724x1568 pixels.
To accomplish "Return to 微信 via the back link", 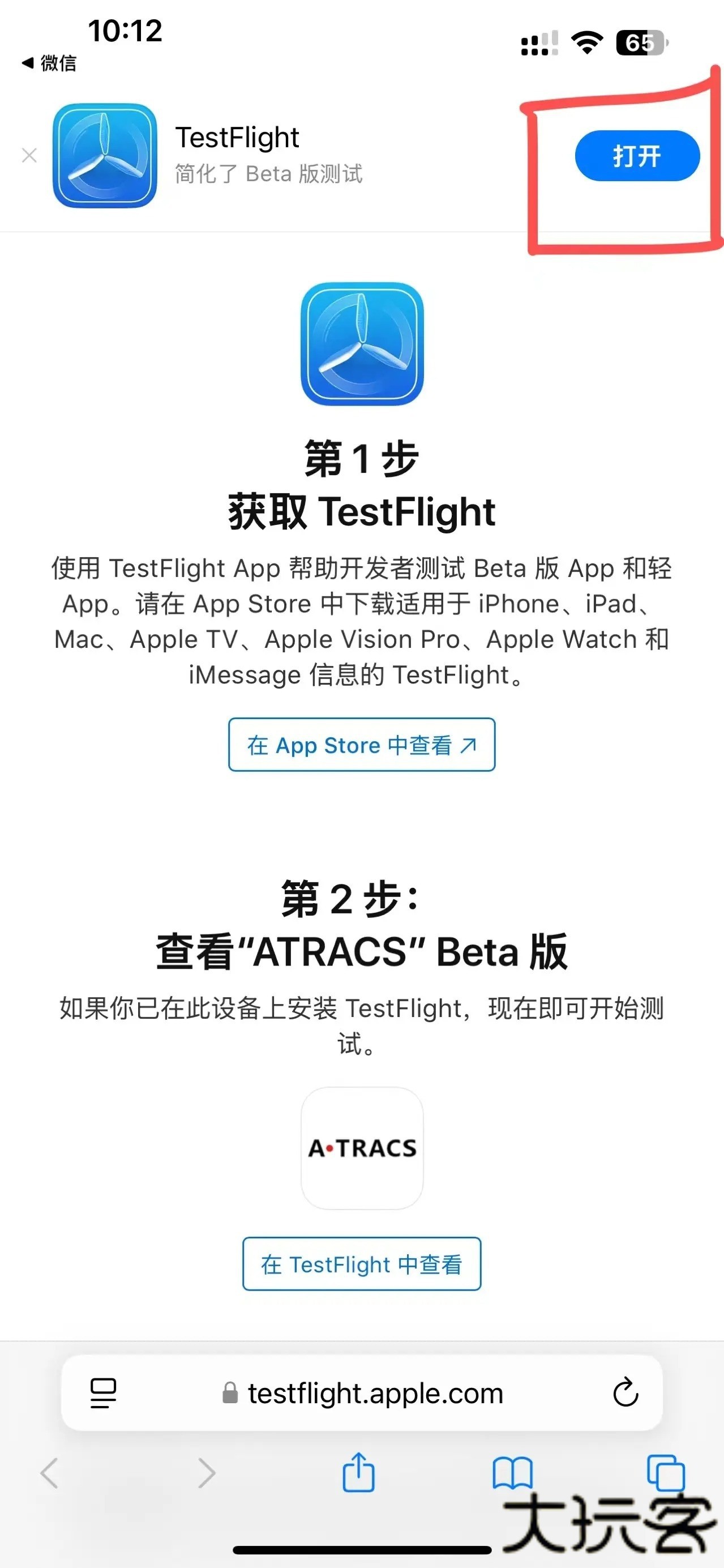I will pyautogui.click(x=49, y=63).
